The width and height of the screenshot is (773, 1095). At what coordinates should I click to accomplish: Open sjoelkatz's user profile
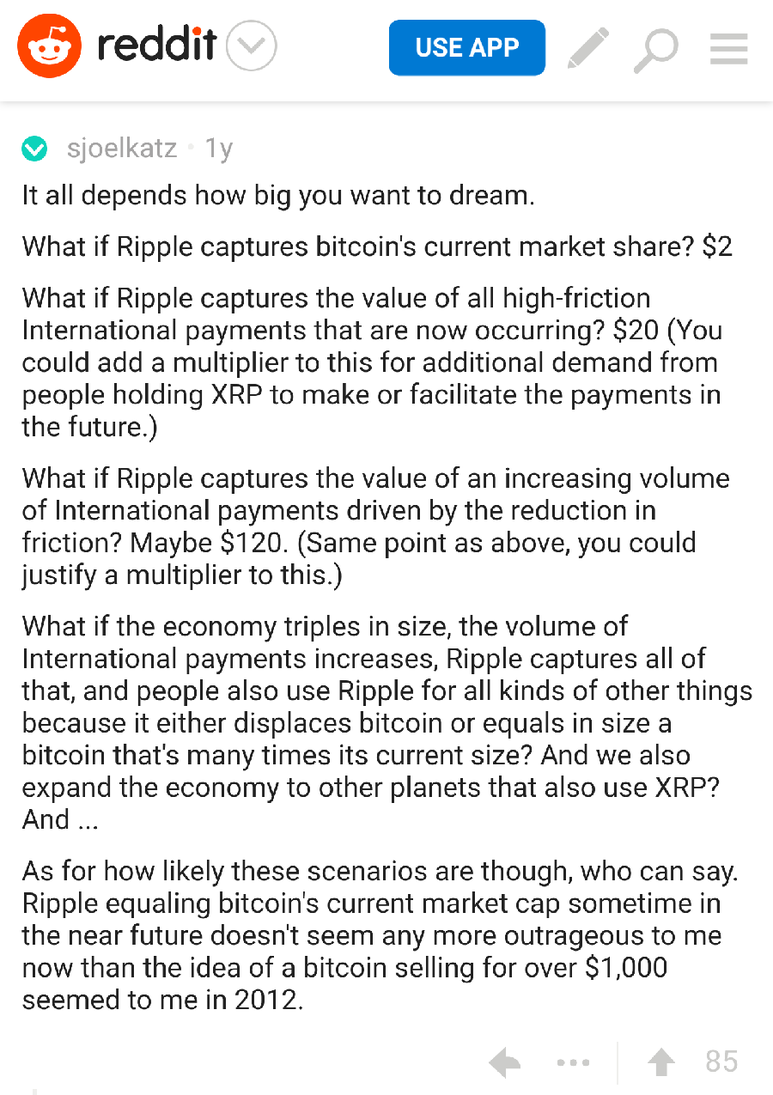pos(122,147)
